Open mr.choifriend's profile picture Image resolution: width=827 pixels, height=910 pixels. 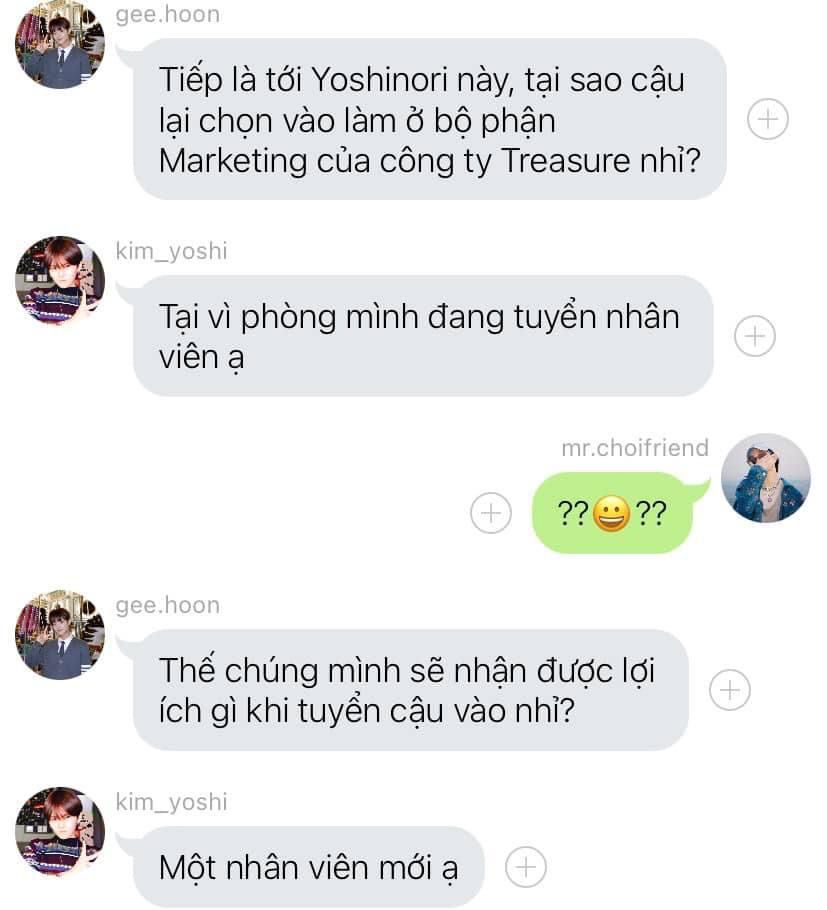tap(765, 478)
